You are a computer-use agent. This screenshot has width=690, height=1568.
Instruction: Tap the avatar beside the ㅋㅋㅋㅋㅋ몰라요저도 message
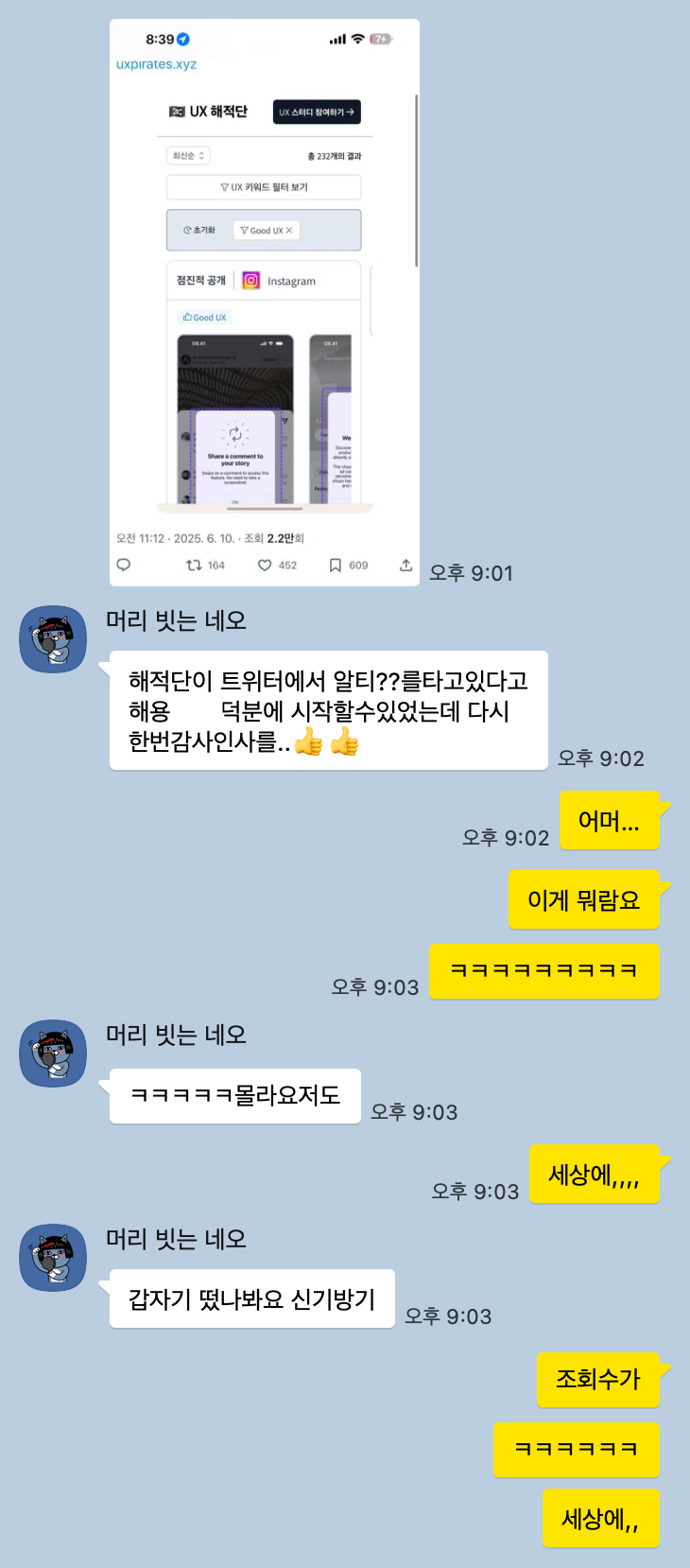[53, 1053]
